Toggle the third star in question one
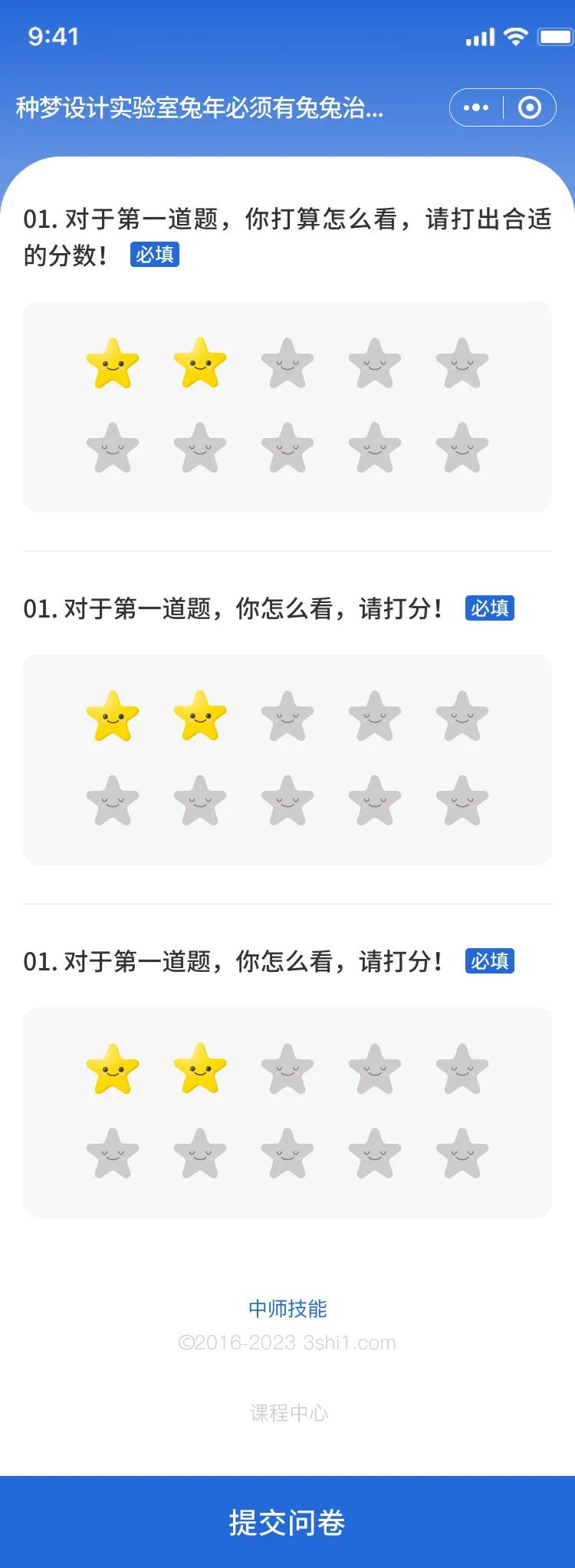Image resolution: width=575 pixels, height=1568 pixels. point(287,366)
